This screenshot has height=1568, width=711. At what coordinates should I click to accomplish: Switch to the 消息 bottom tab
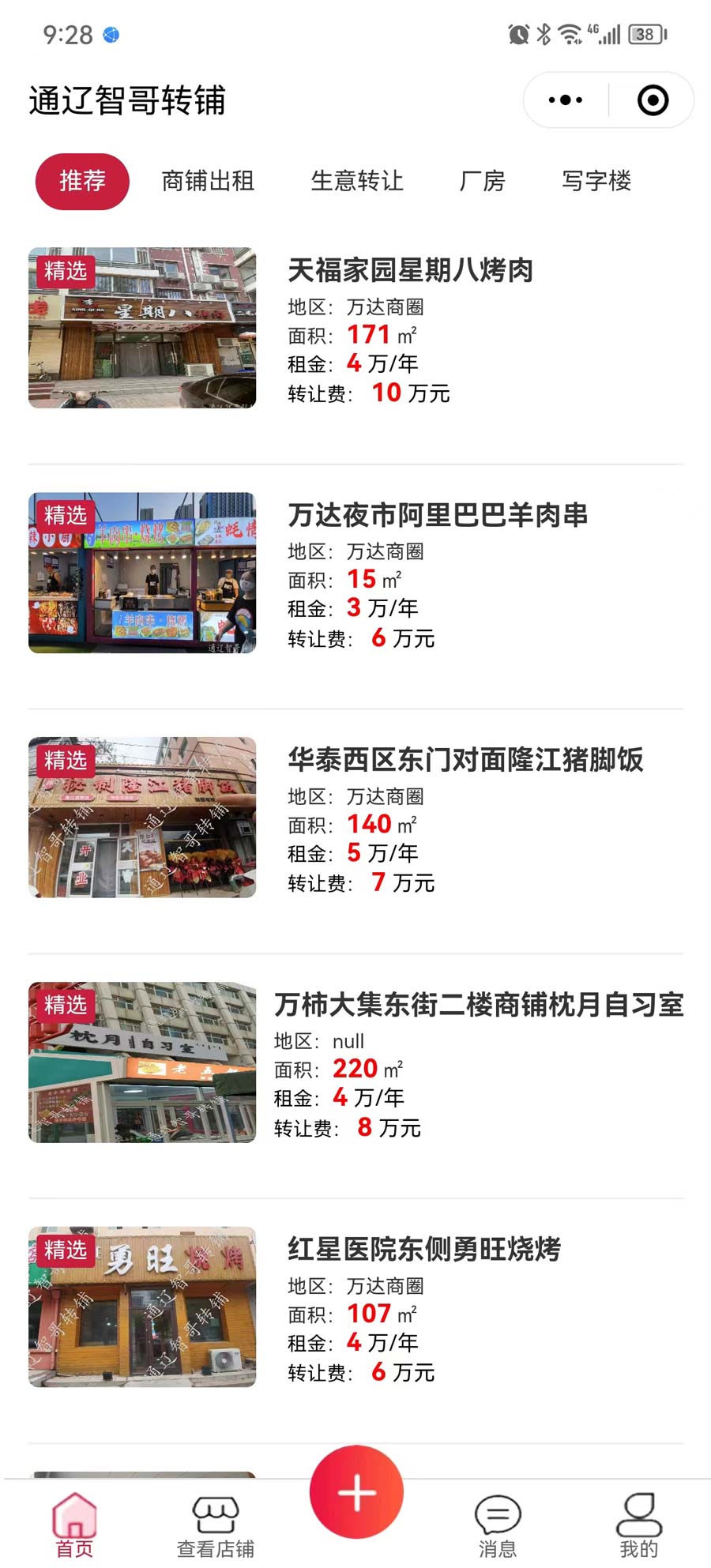498,1525
